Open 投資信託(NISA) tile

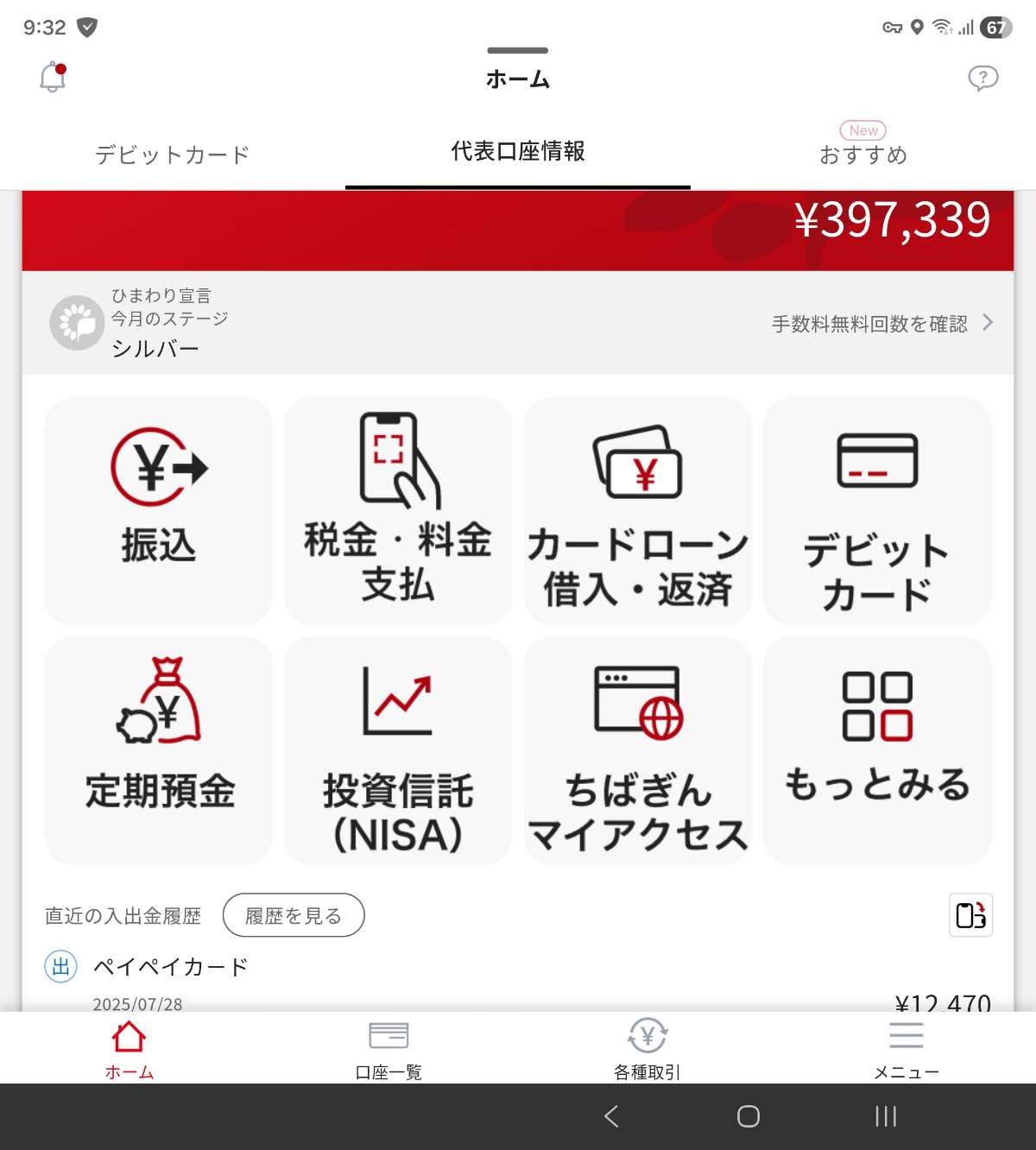(x=398, y=750)
